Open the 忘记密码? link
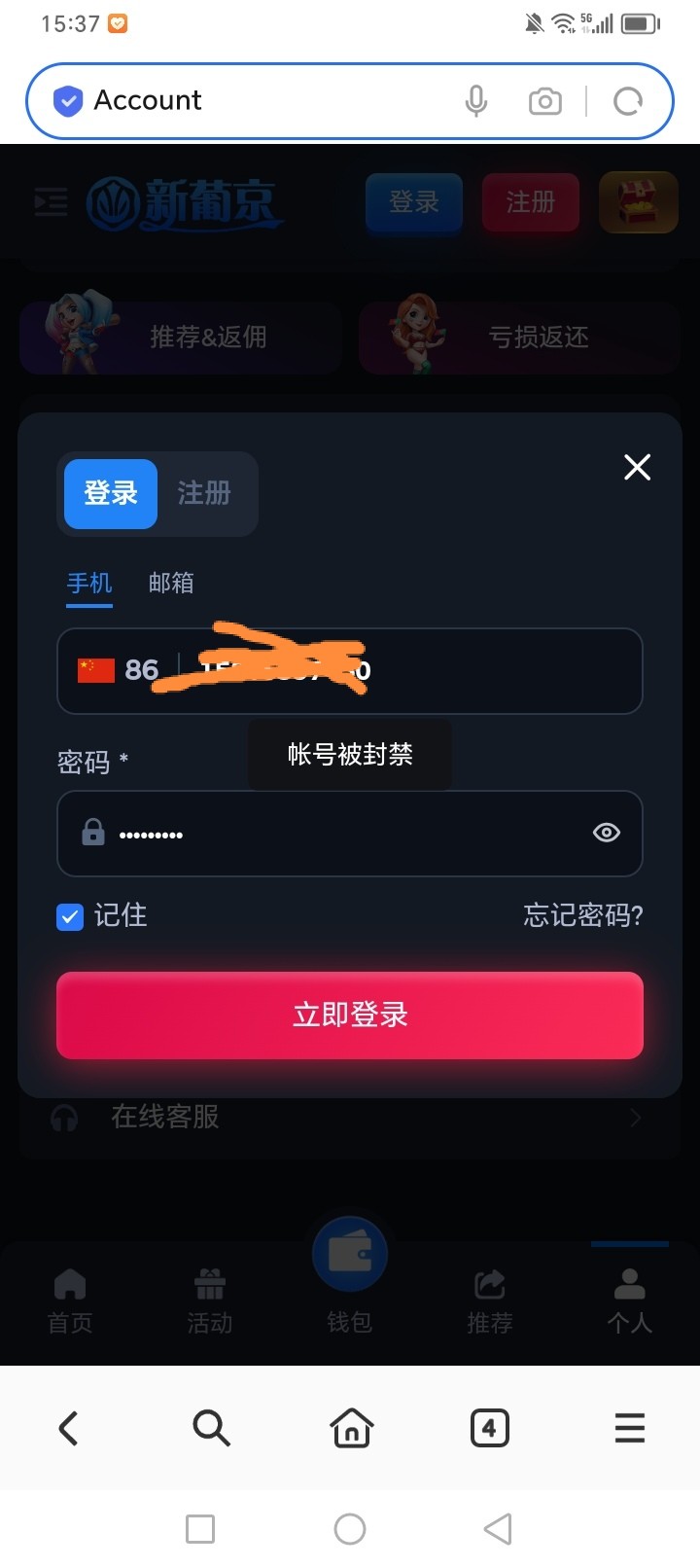Screen dimensions: 700x1568 point(582,915)
